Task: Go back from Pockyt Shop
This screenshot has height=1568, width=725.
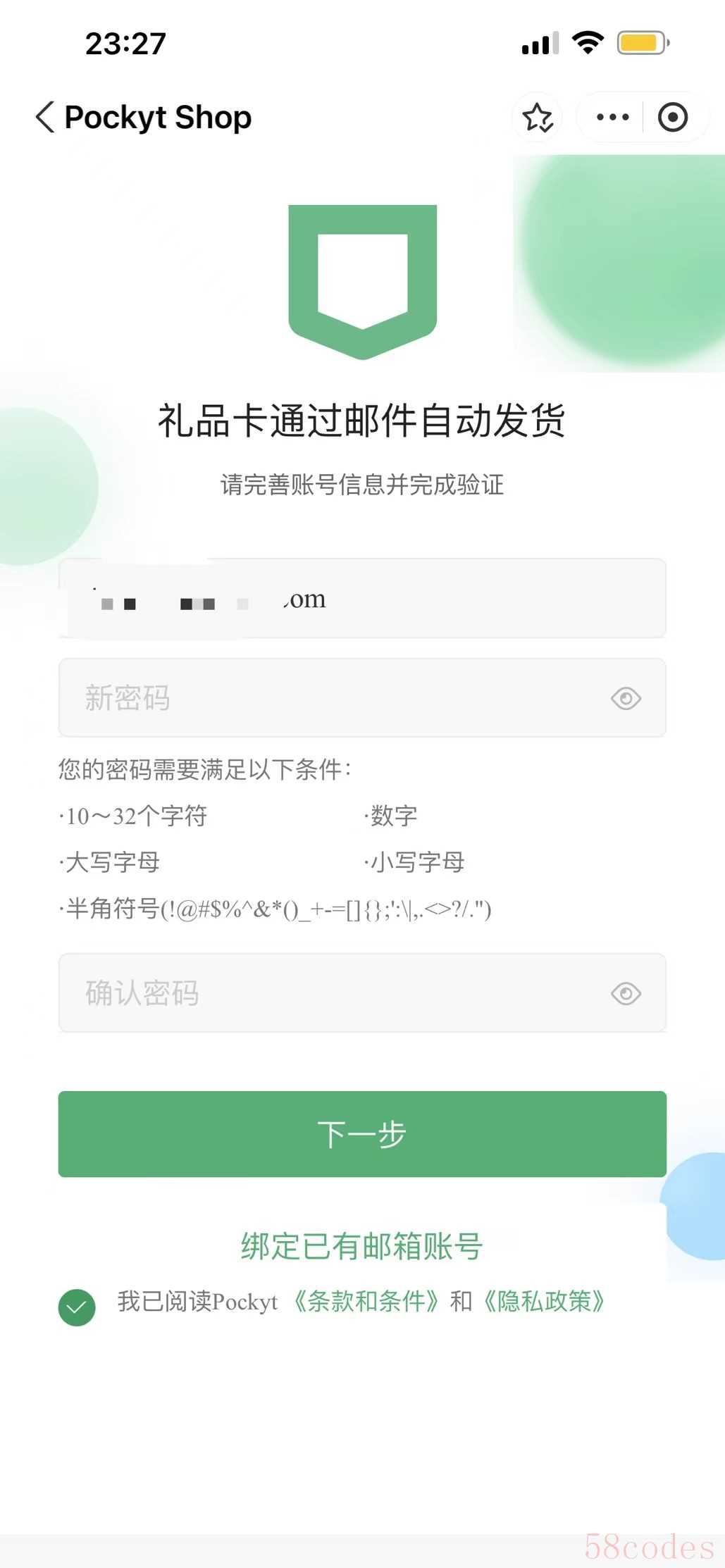Action: (x=45, y=117)
